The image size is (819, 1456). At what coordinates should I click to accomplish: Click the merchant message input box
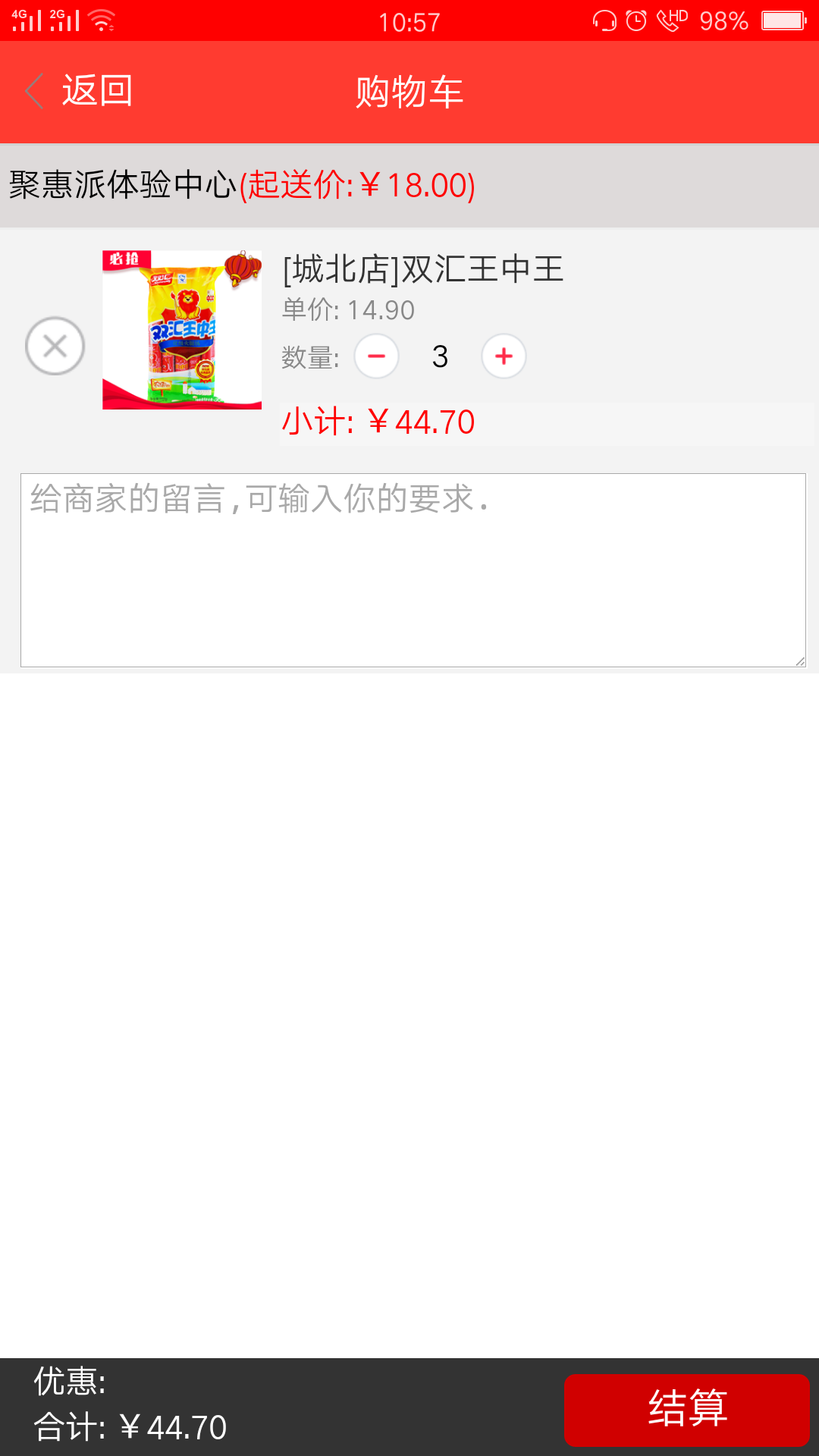409,569
